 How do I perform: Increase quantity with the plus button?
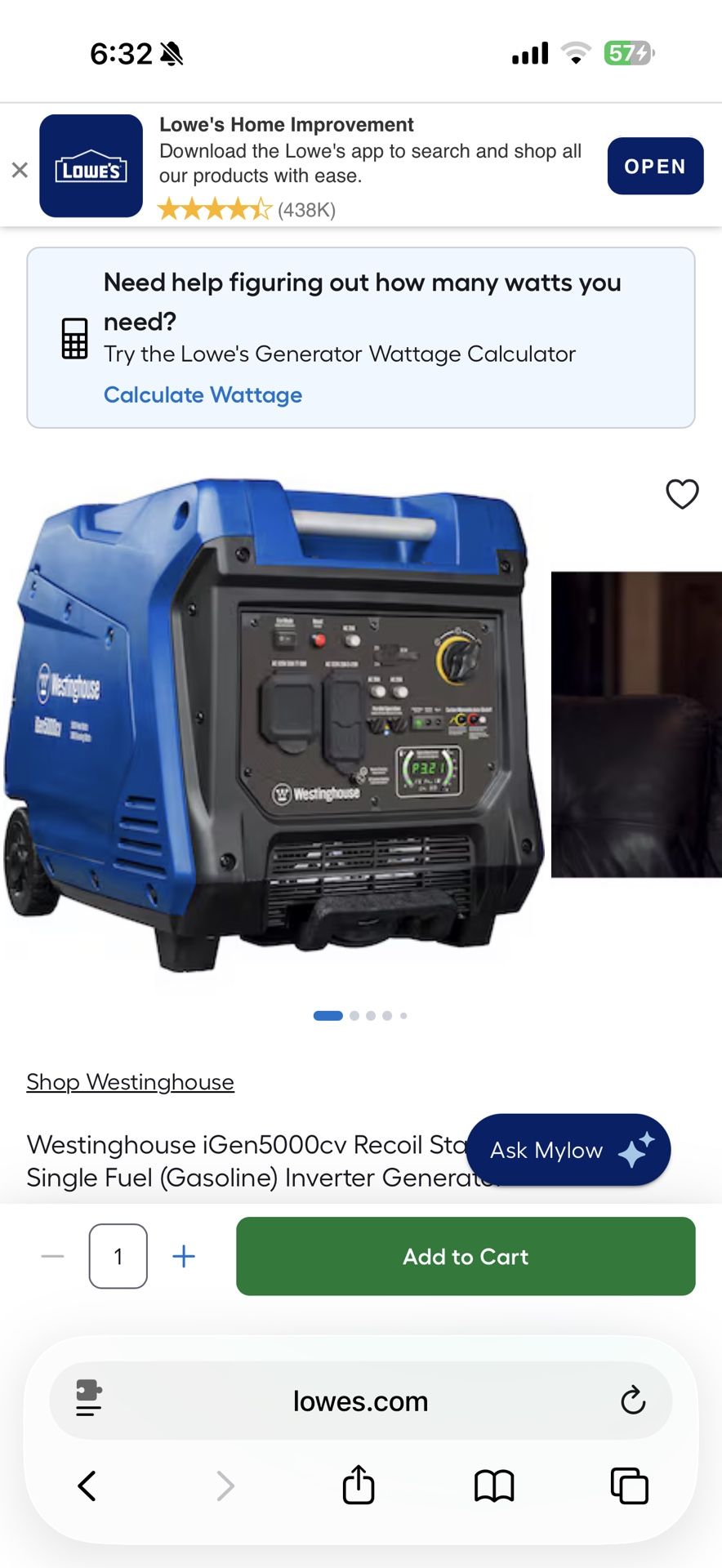183,1256
